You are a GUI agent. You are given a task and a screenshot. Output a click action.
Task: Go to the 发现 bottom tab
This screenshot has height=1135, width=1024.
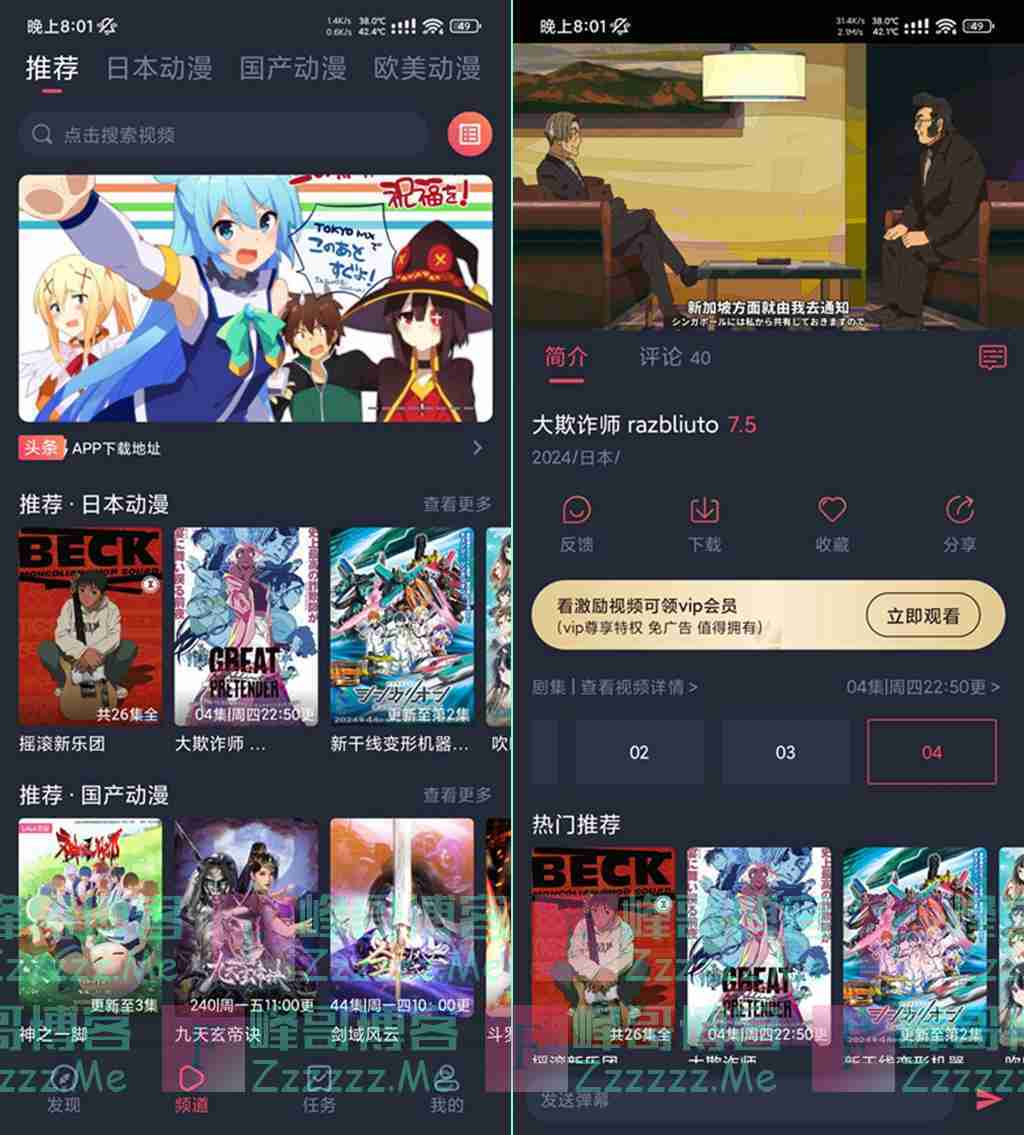pos(64,1088)
